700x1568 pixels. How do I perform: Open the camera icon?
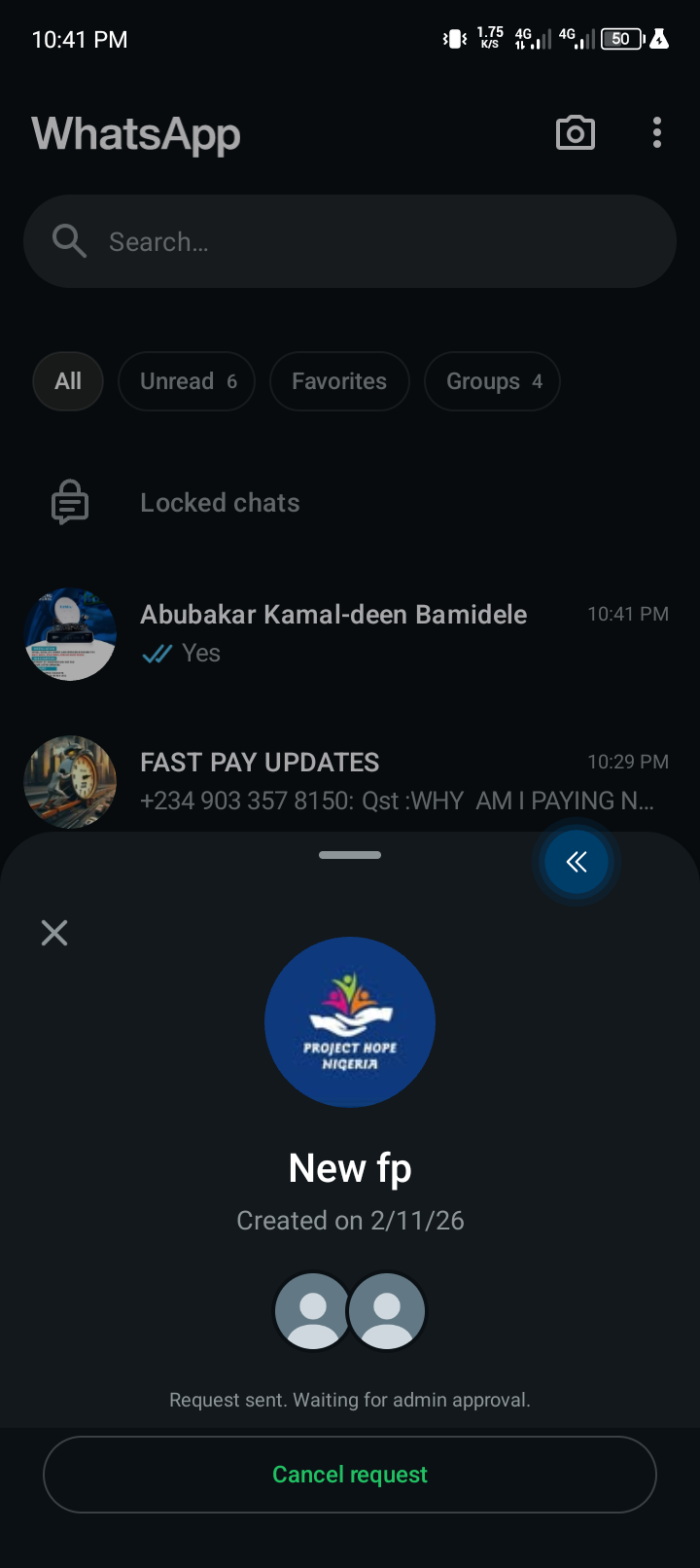[575, 133]
